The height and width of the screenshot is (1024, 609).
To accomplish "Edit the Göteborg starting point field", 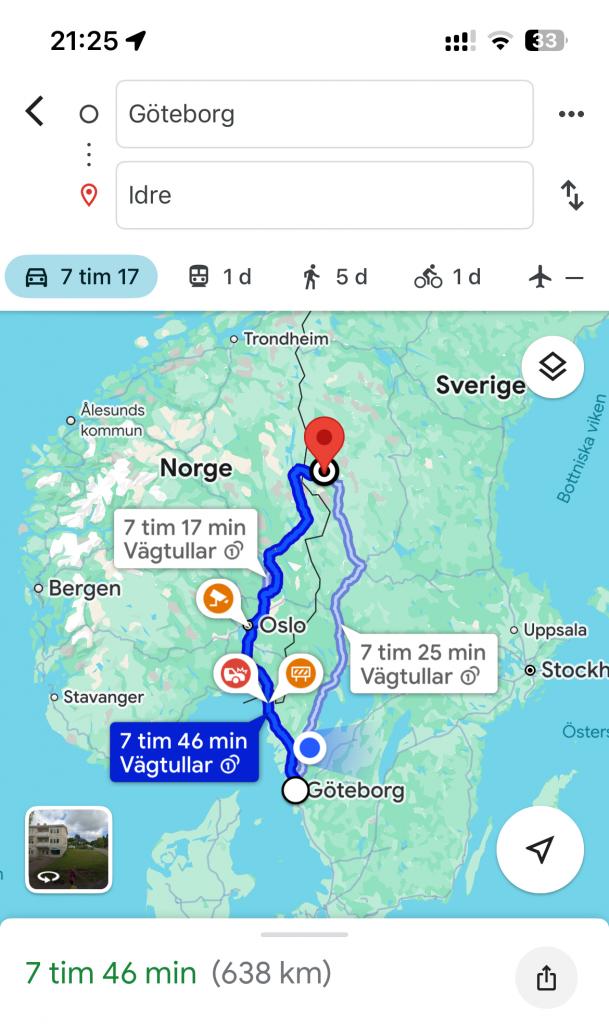I will click(324, 114).
